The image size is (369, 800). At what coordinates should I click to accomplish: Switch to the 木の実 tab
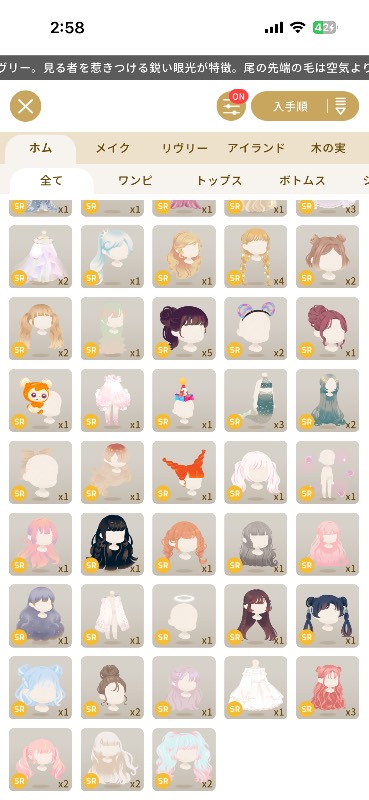(328, 148)
